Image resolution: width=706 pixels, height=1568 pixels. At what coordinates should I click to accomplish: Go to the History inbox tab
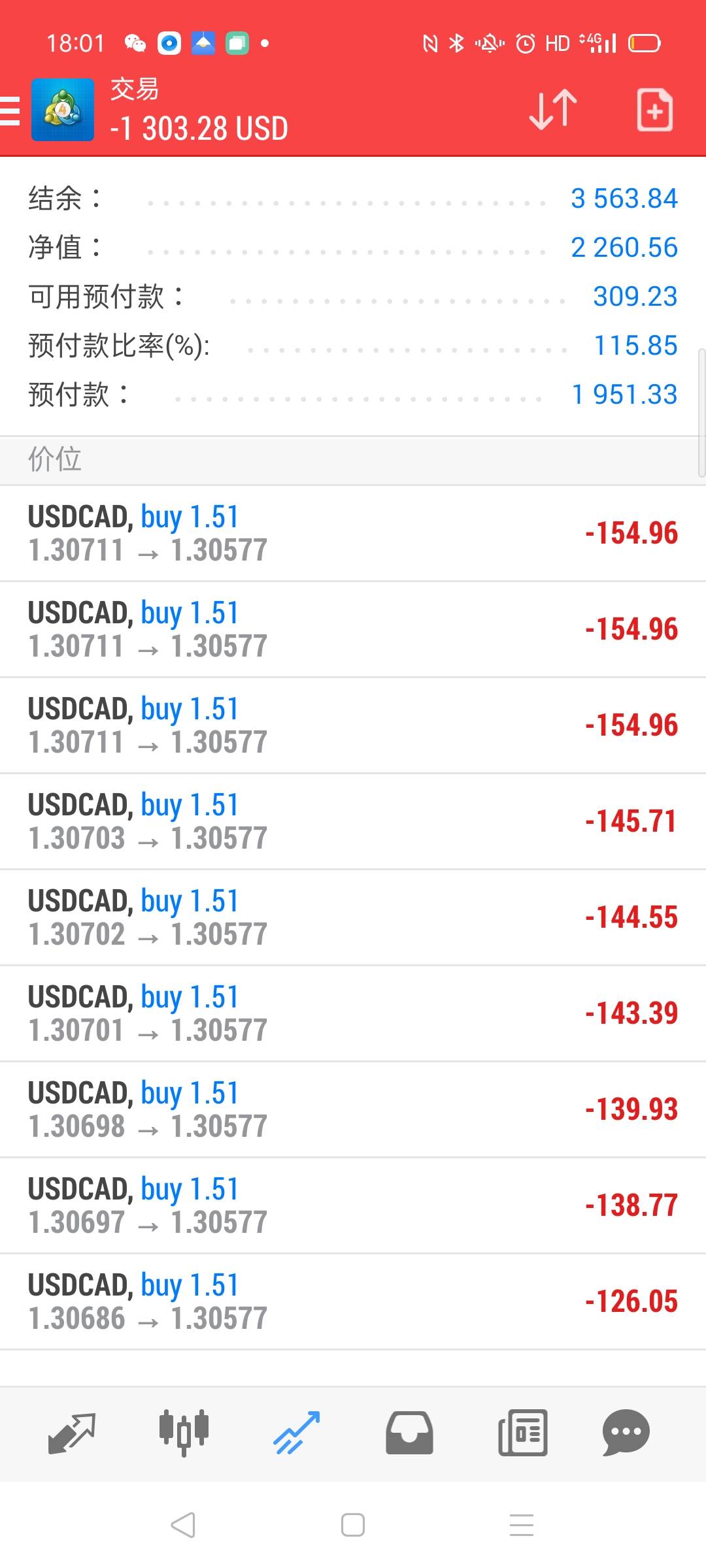click(x=409, y=1433)
